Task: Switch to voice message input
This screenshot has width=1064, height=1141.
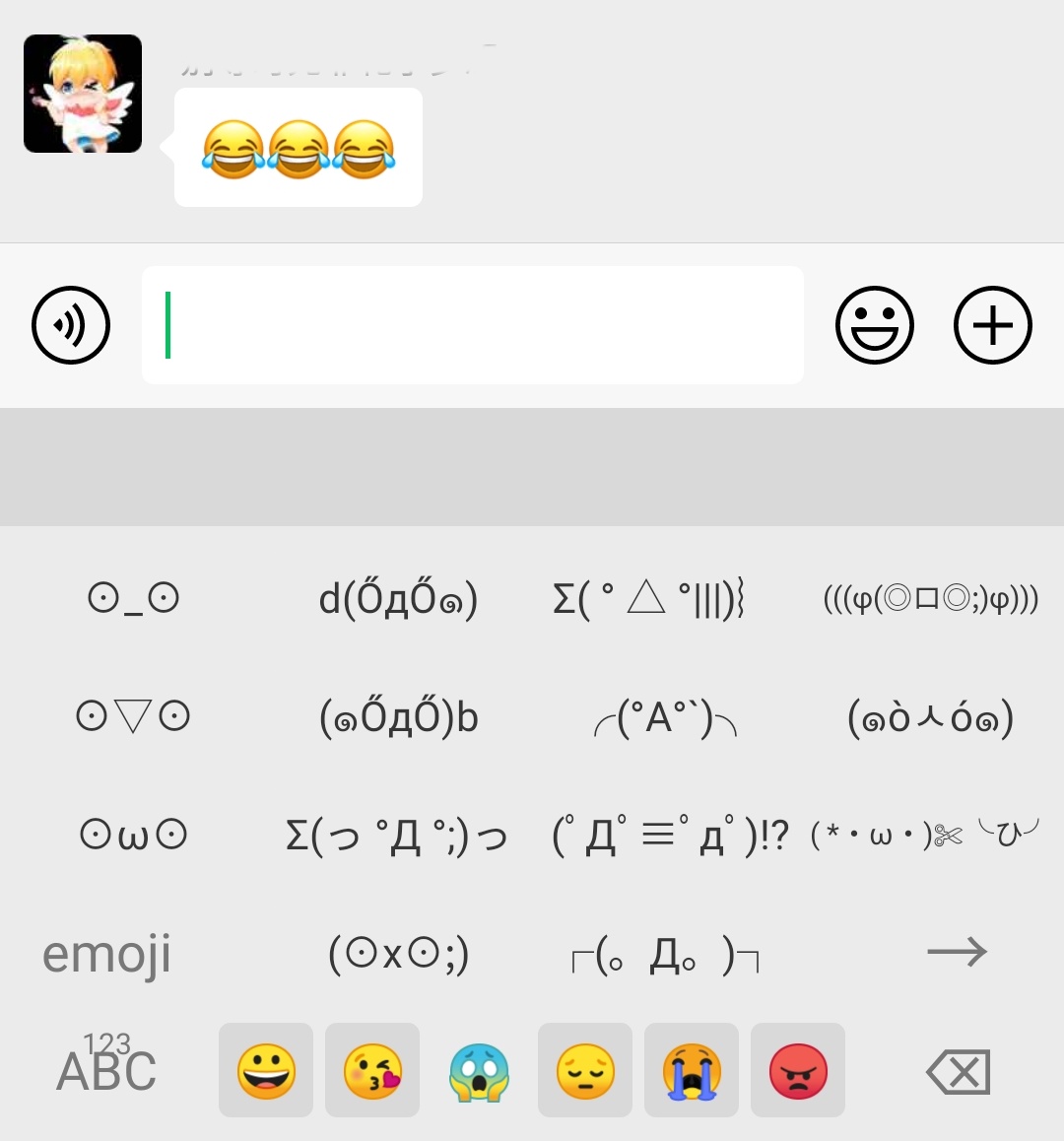Action: tap(71, 325)
